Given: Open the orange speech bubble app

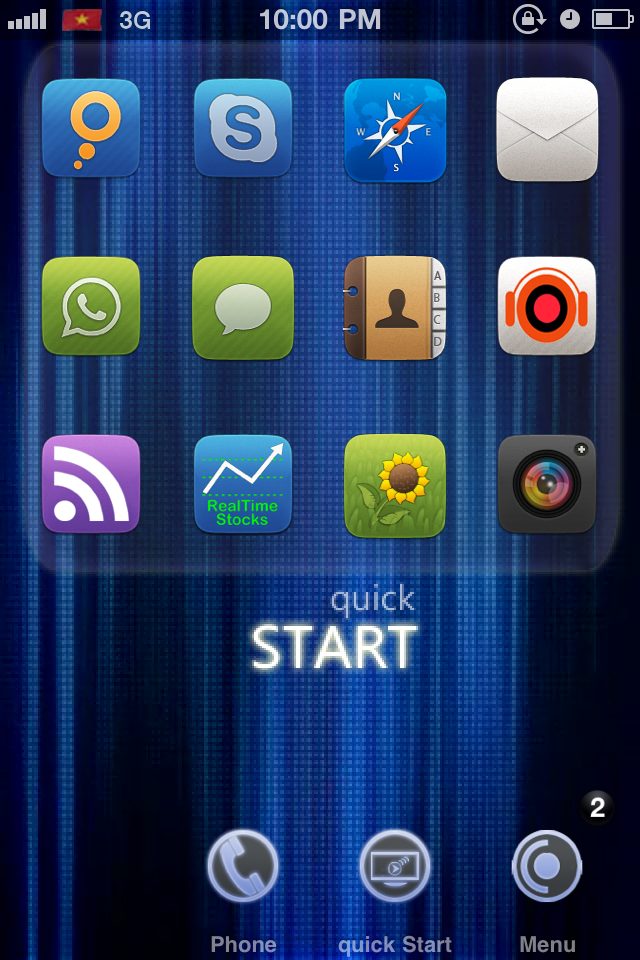Looking at the screenshot, I should coord(91,128).
